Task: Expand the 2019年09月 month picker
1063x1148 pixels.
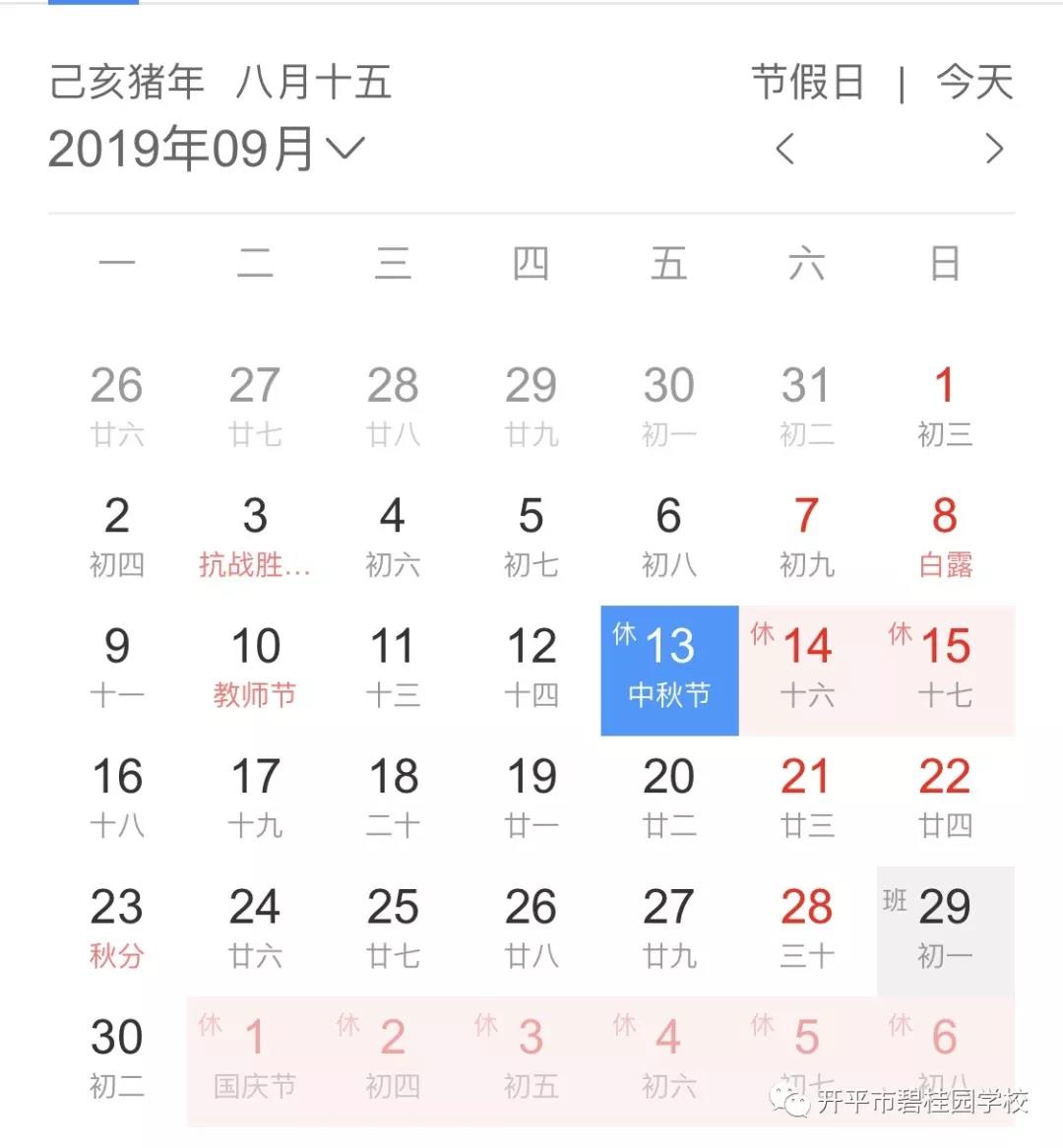Action: click(207, 149)
